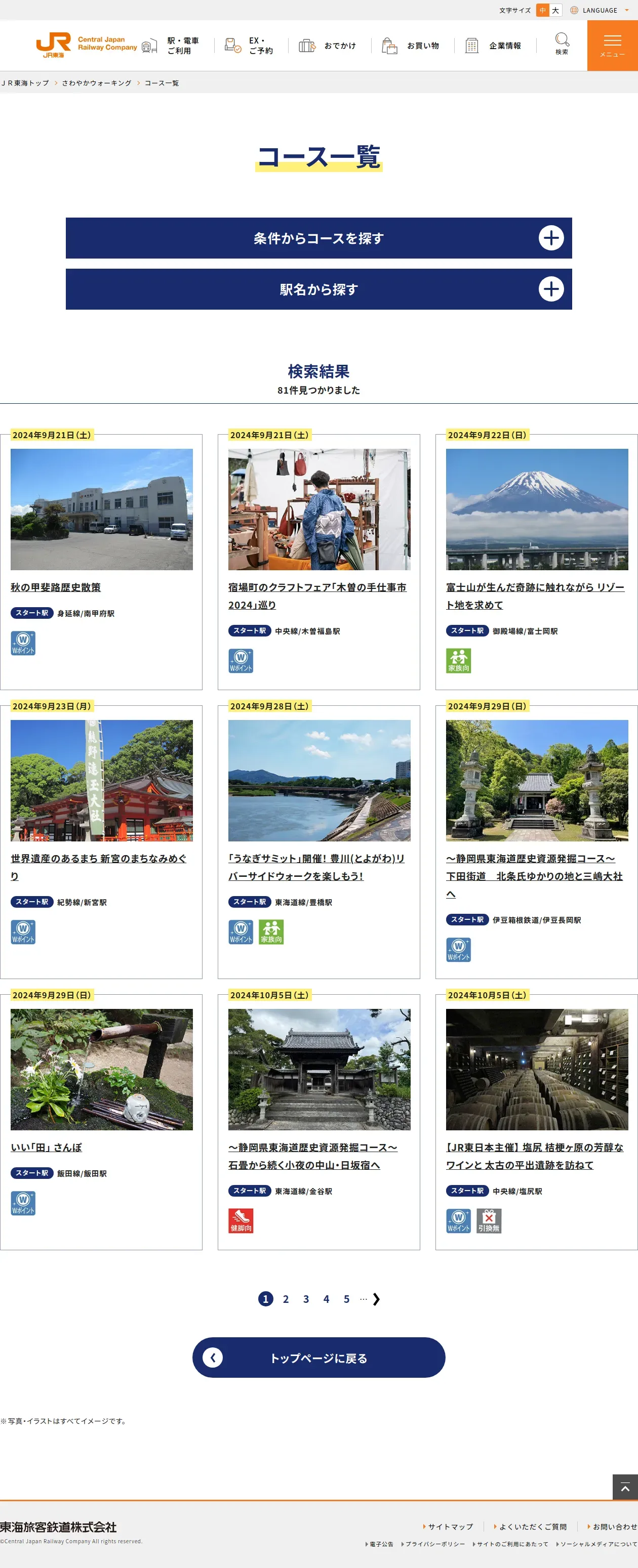Viewport: 638px width, 1568px height.
Task: Expand 条件からコースを探す panel
Action: [x=318, y=238]
